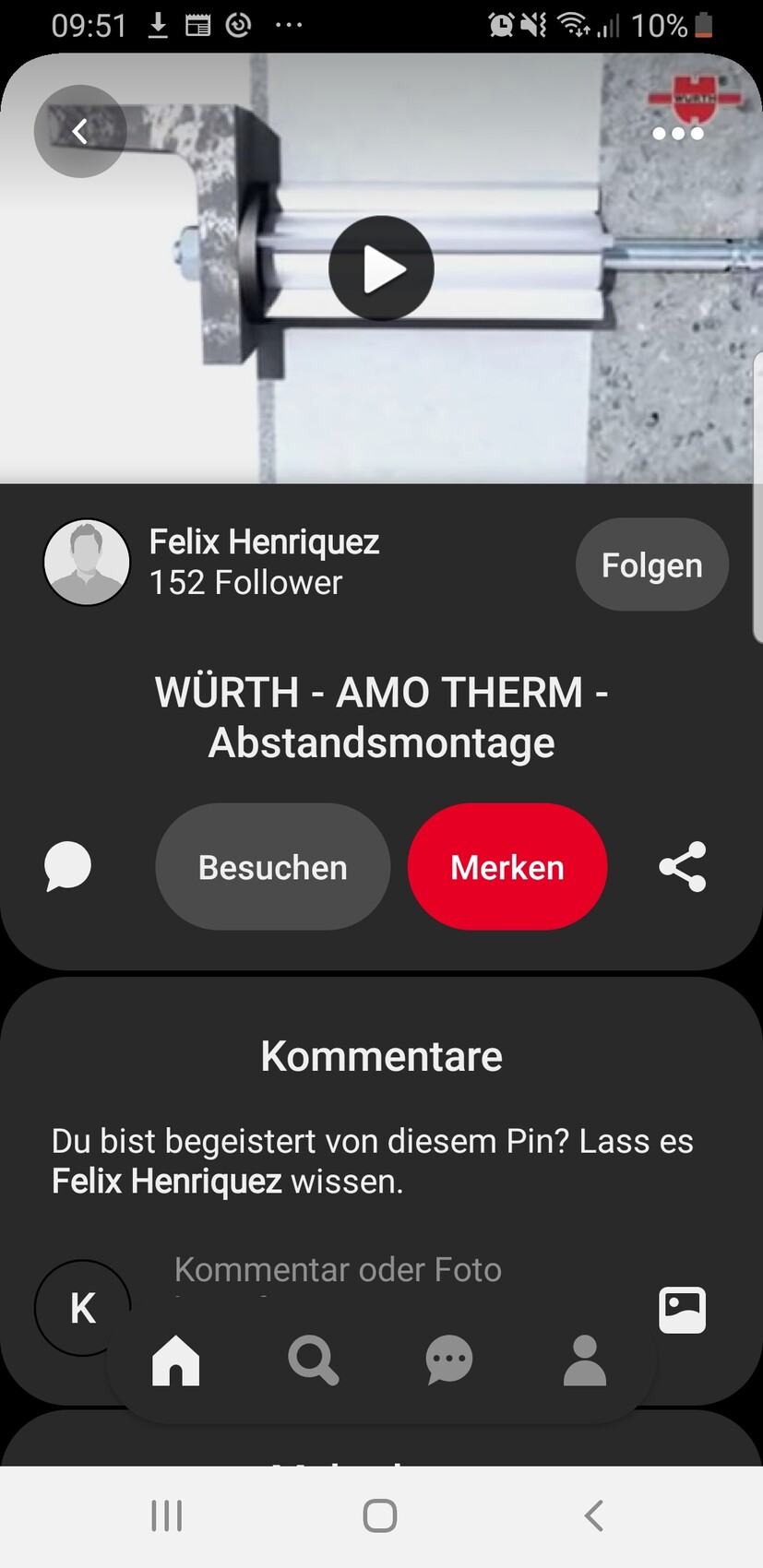Open the Search tab
763x1568 pixels.
tap(313, 1360)
